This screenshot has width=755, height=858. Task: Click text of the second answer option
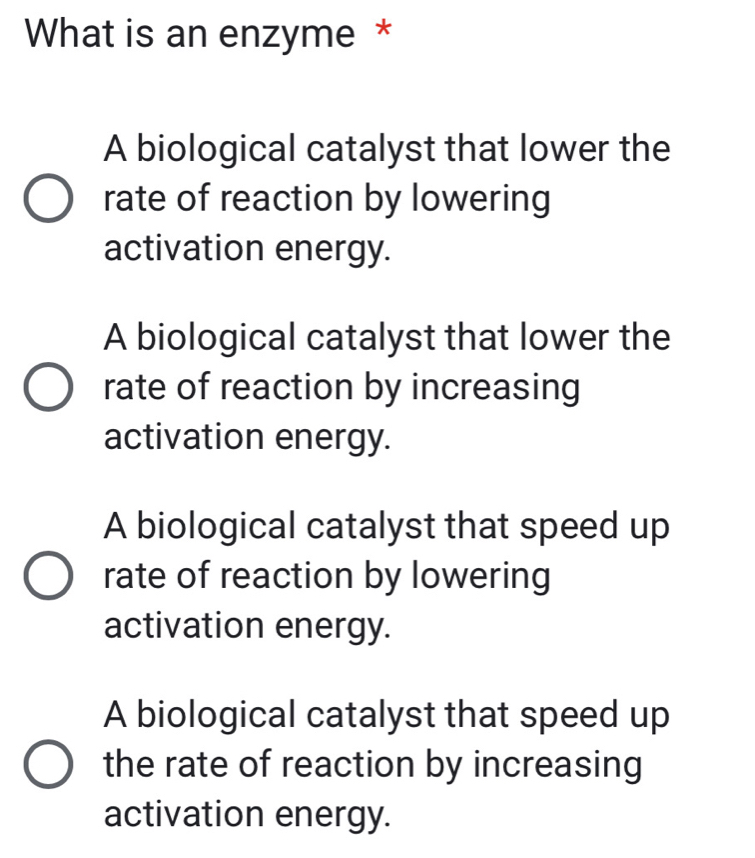(385, 387)
